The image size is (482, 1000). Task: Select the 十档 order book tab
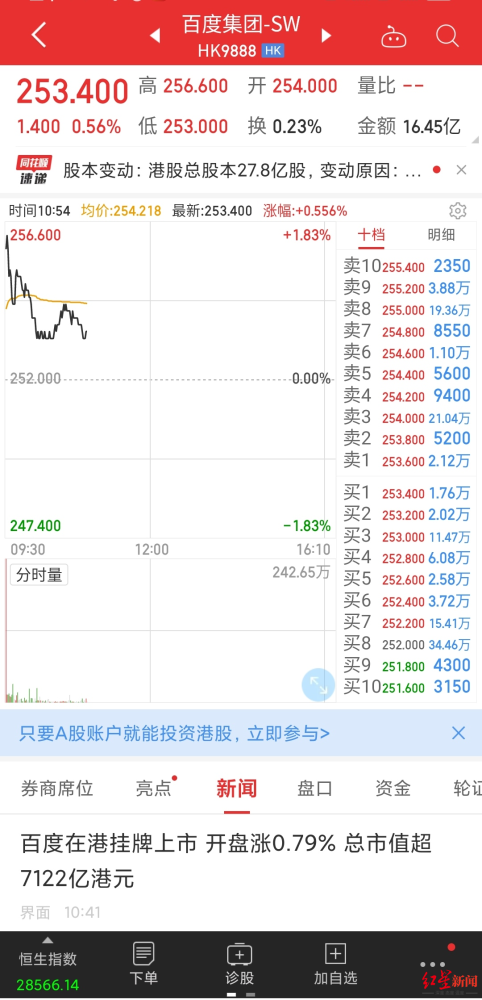[370, 235]
